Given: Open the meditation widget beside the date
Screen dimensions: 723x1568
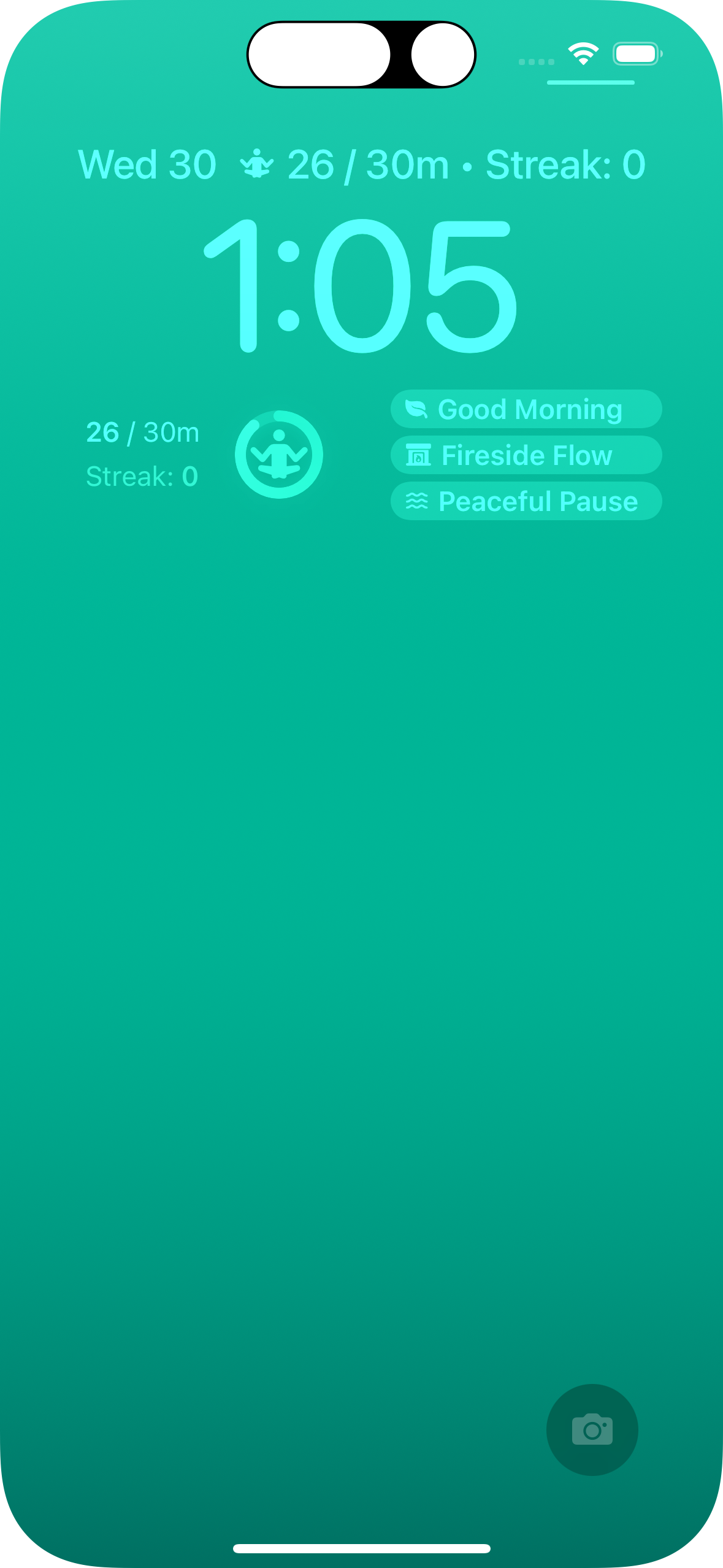Looking at the screenshot, I should (x=442, y=164).
